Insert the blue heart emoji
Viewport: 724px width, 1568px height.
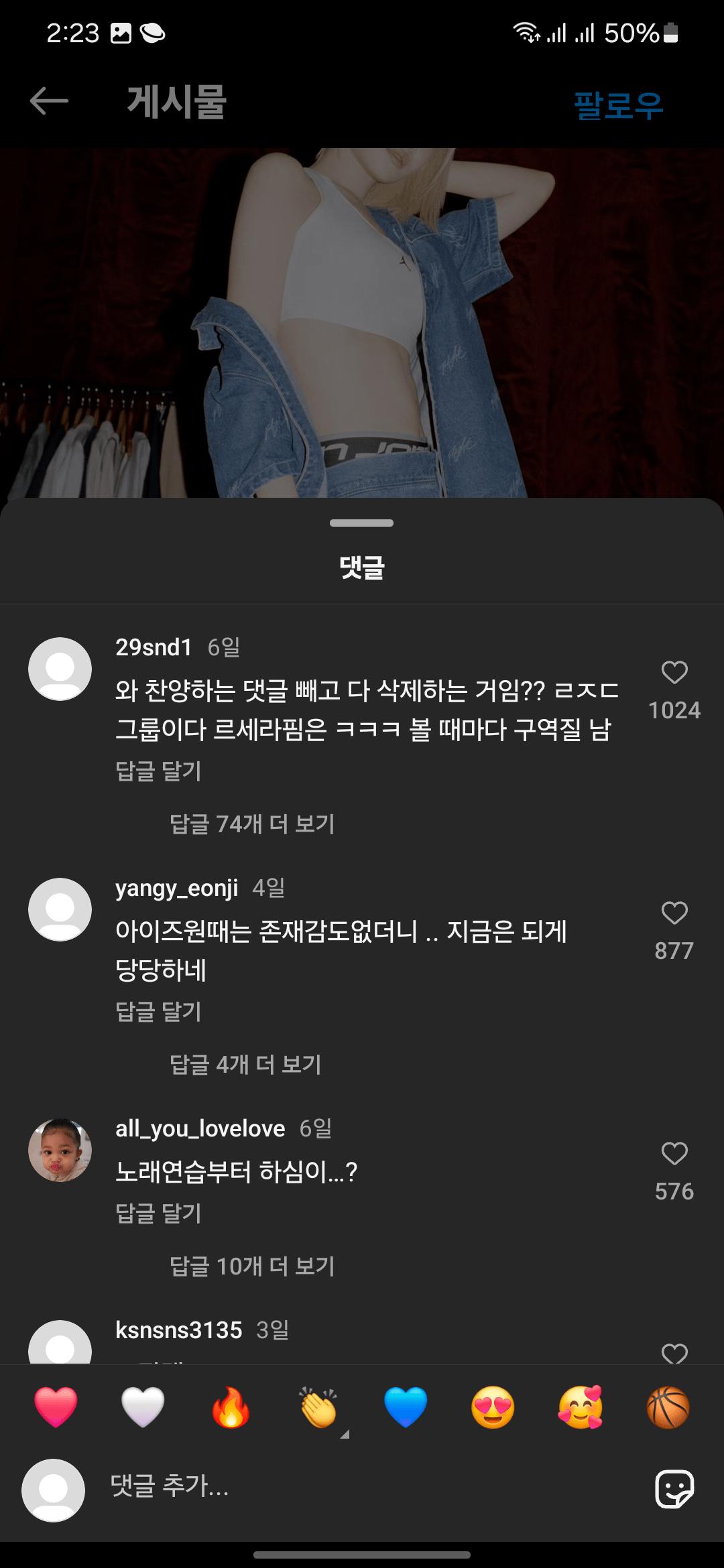(406, 1407)
